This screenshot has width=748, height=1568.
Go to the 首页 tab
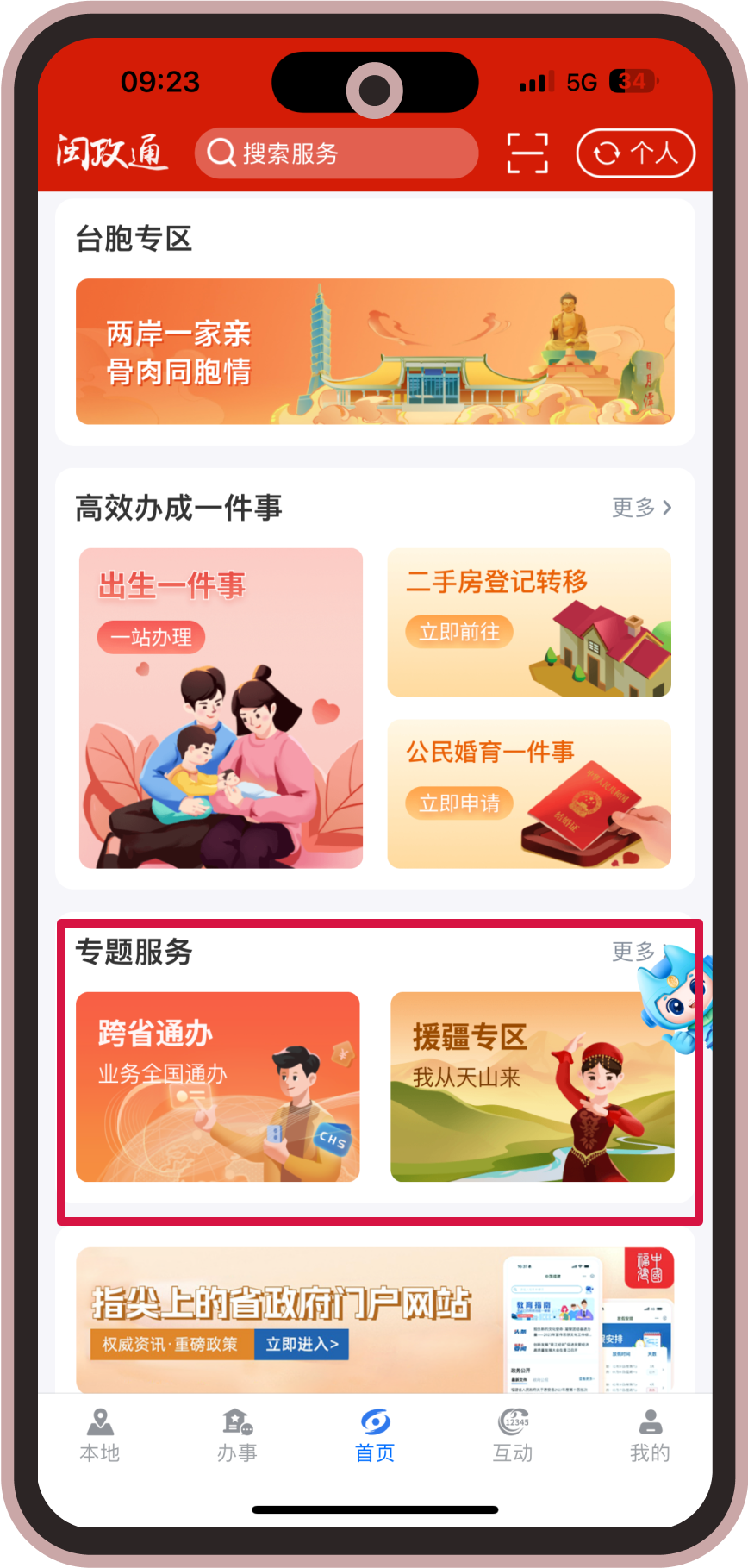[x=375, y=1435]
